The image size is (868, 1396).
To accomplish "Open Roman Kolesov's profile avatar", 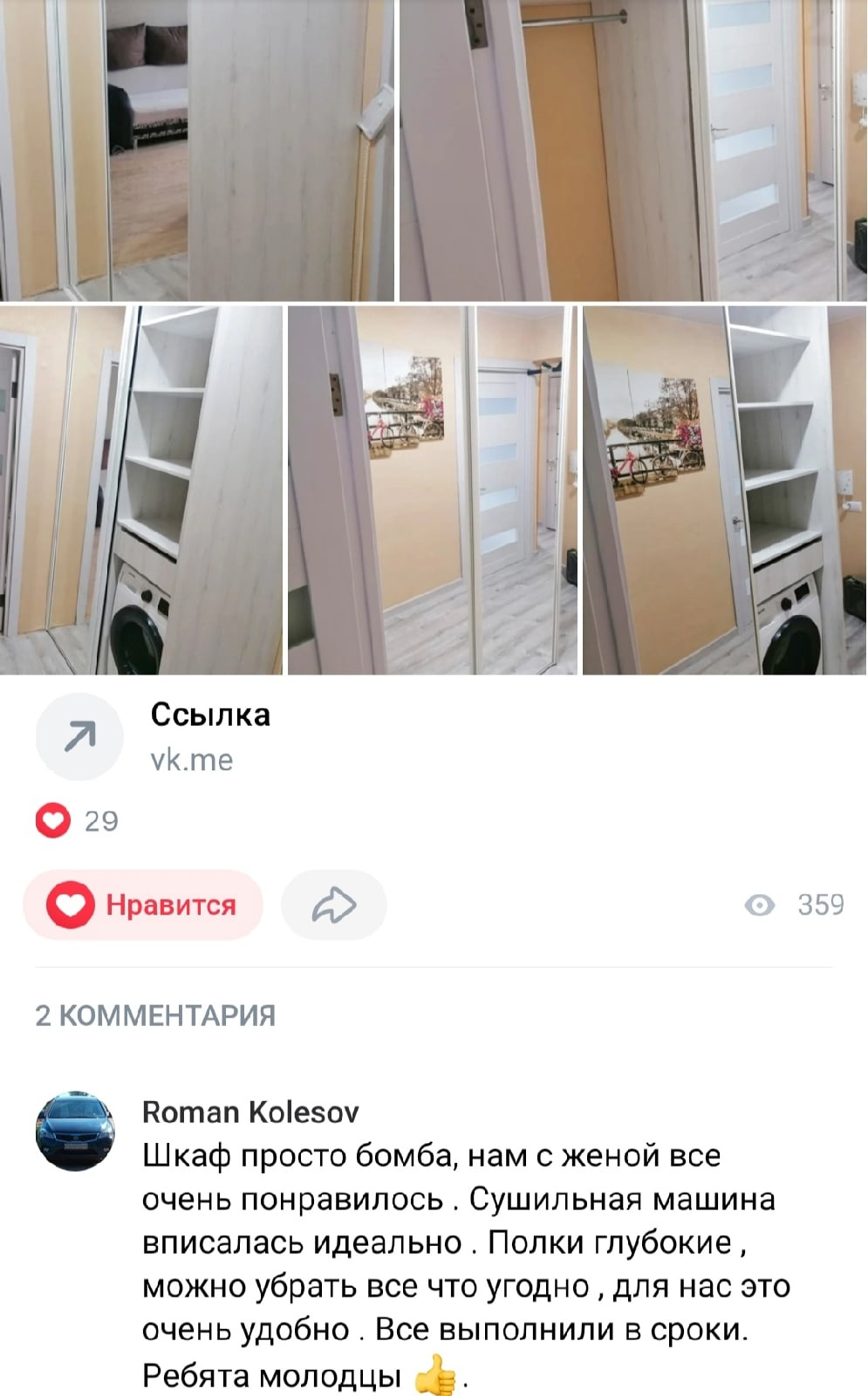I will coord(75,1130).
